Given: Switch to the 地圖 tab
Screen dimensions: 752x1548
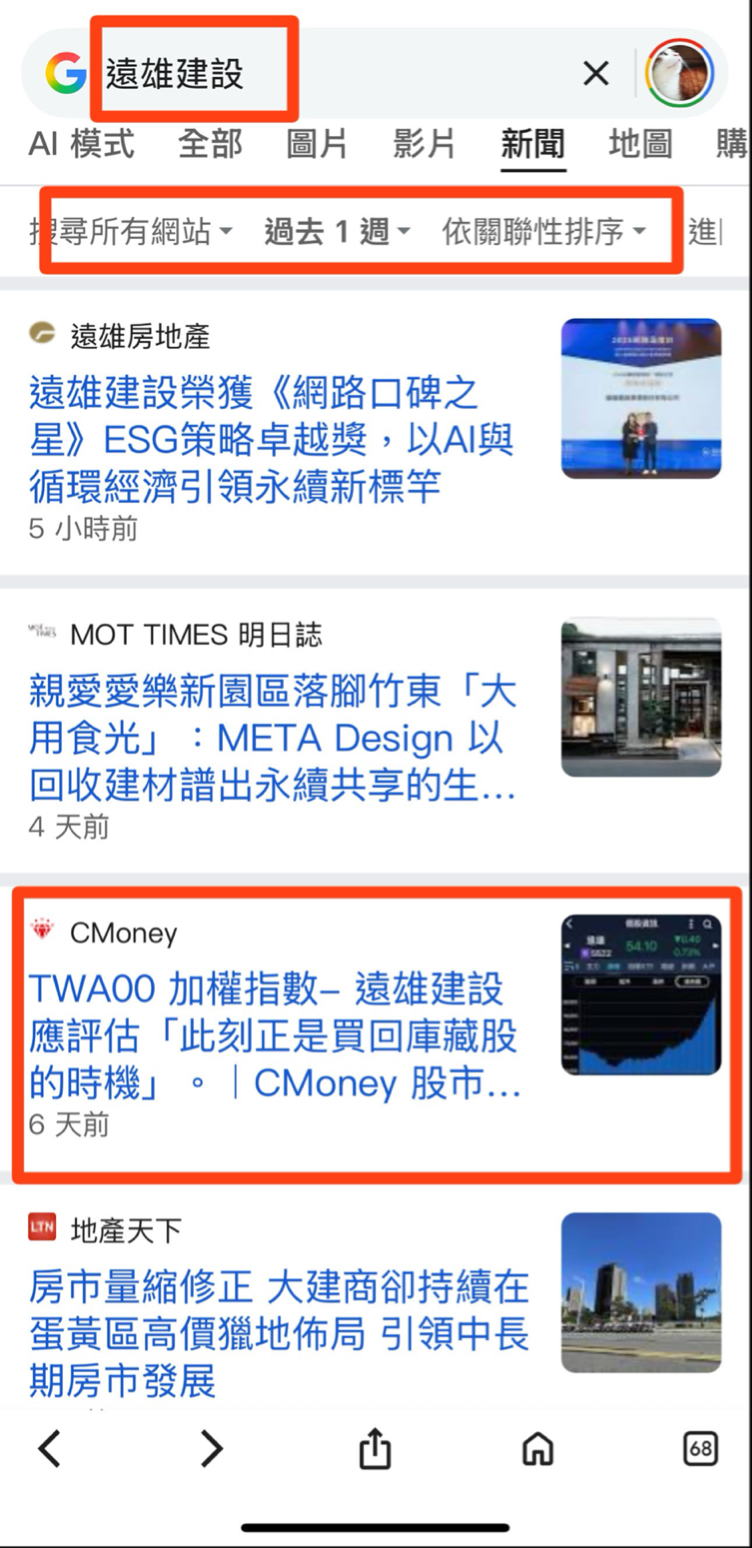Looking at the screenshot, I should tap(640, 144).
